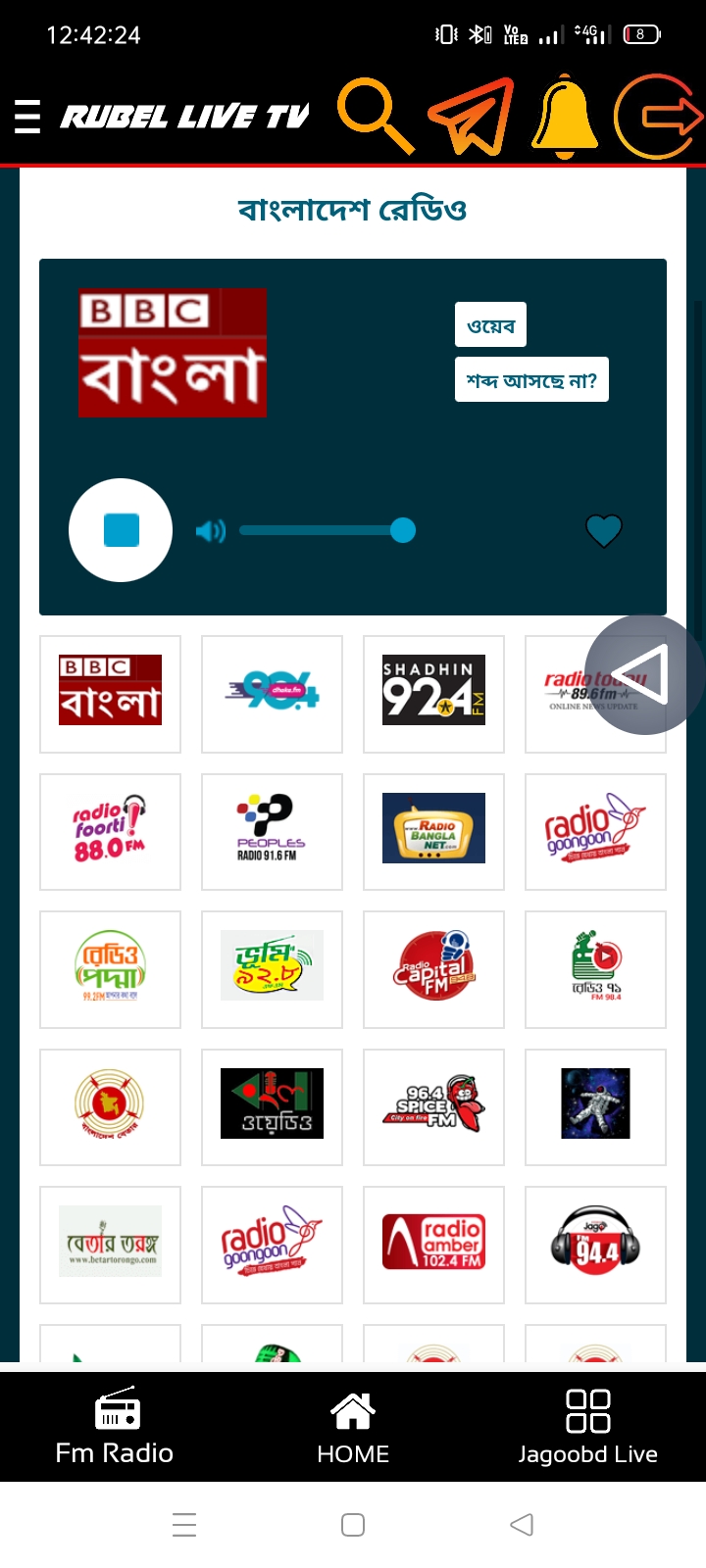Go to the HOME tab
706x1568 pixels.
[353, 1427]
